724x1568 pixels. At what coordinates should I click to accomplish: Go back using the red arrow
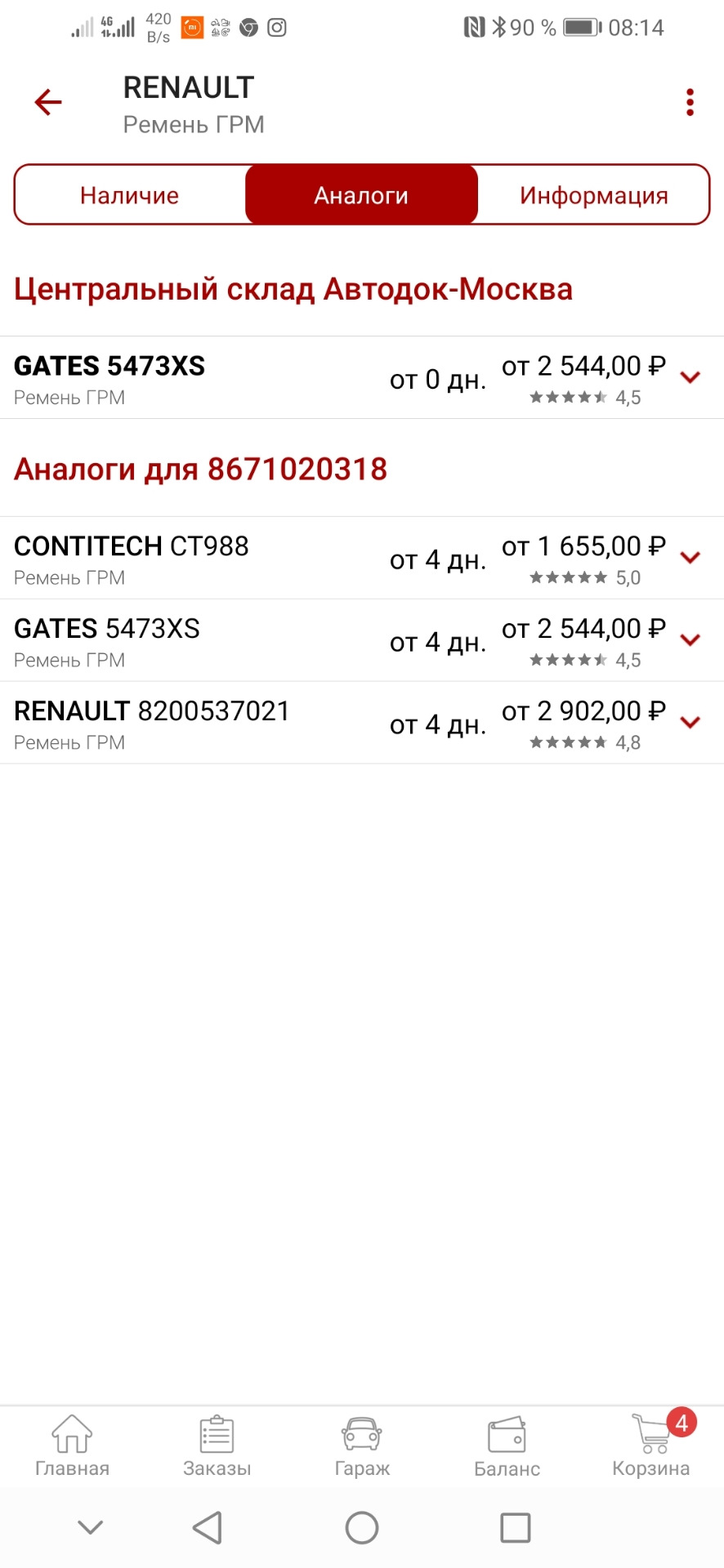tap(48, 102)
